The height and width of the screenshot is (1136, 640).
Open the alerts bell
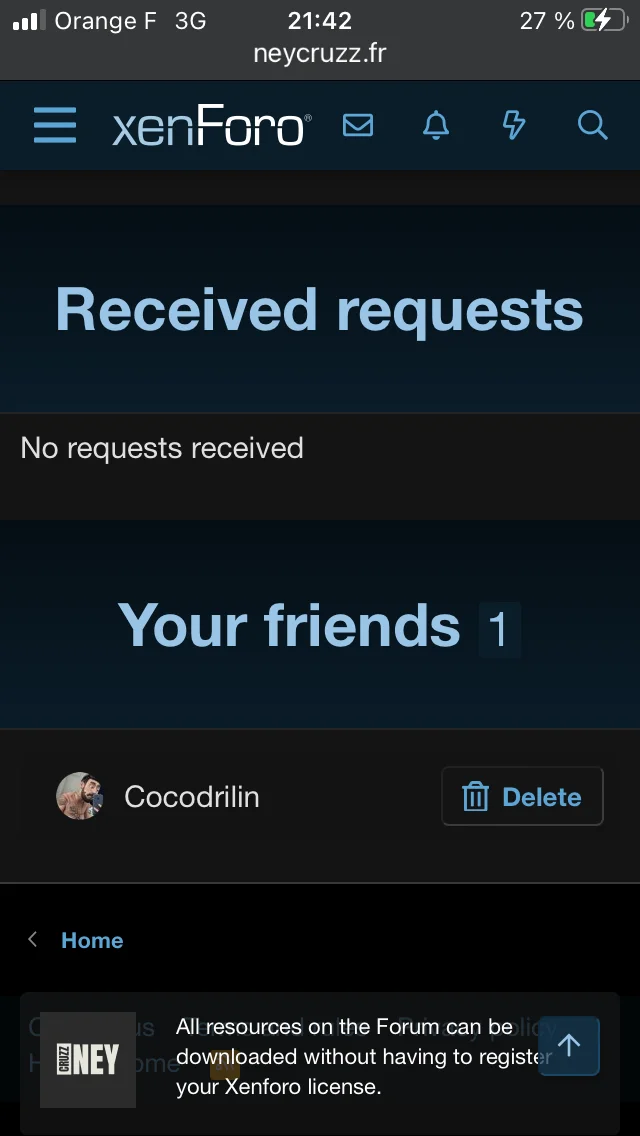[x=436, y=125]
